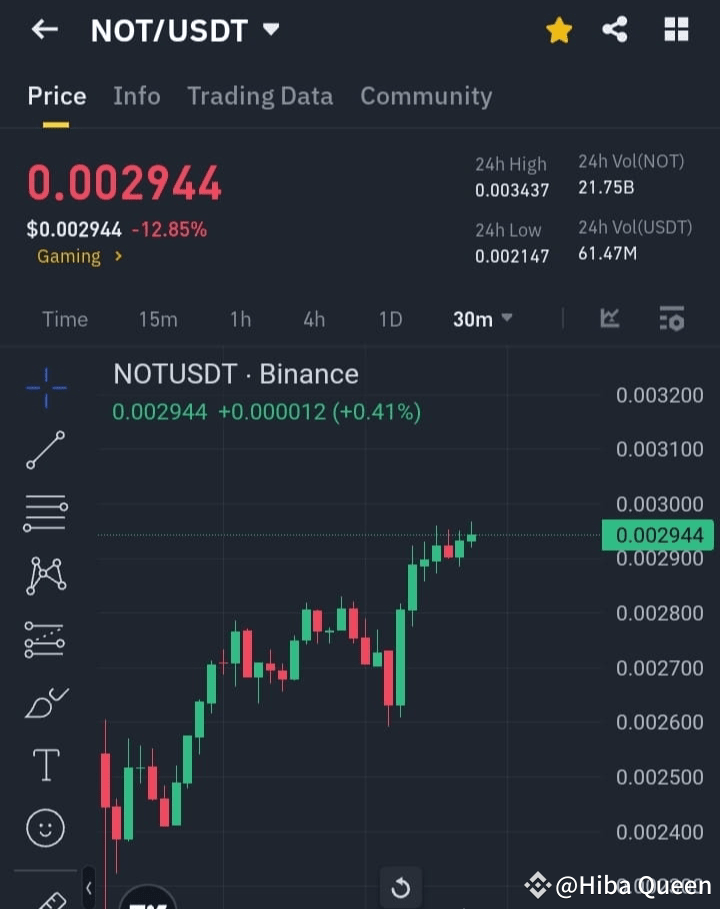Viewport: 720px width, 909px height.
Task: Open the Community tab
Action: coord(426,96)
